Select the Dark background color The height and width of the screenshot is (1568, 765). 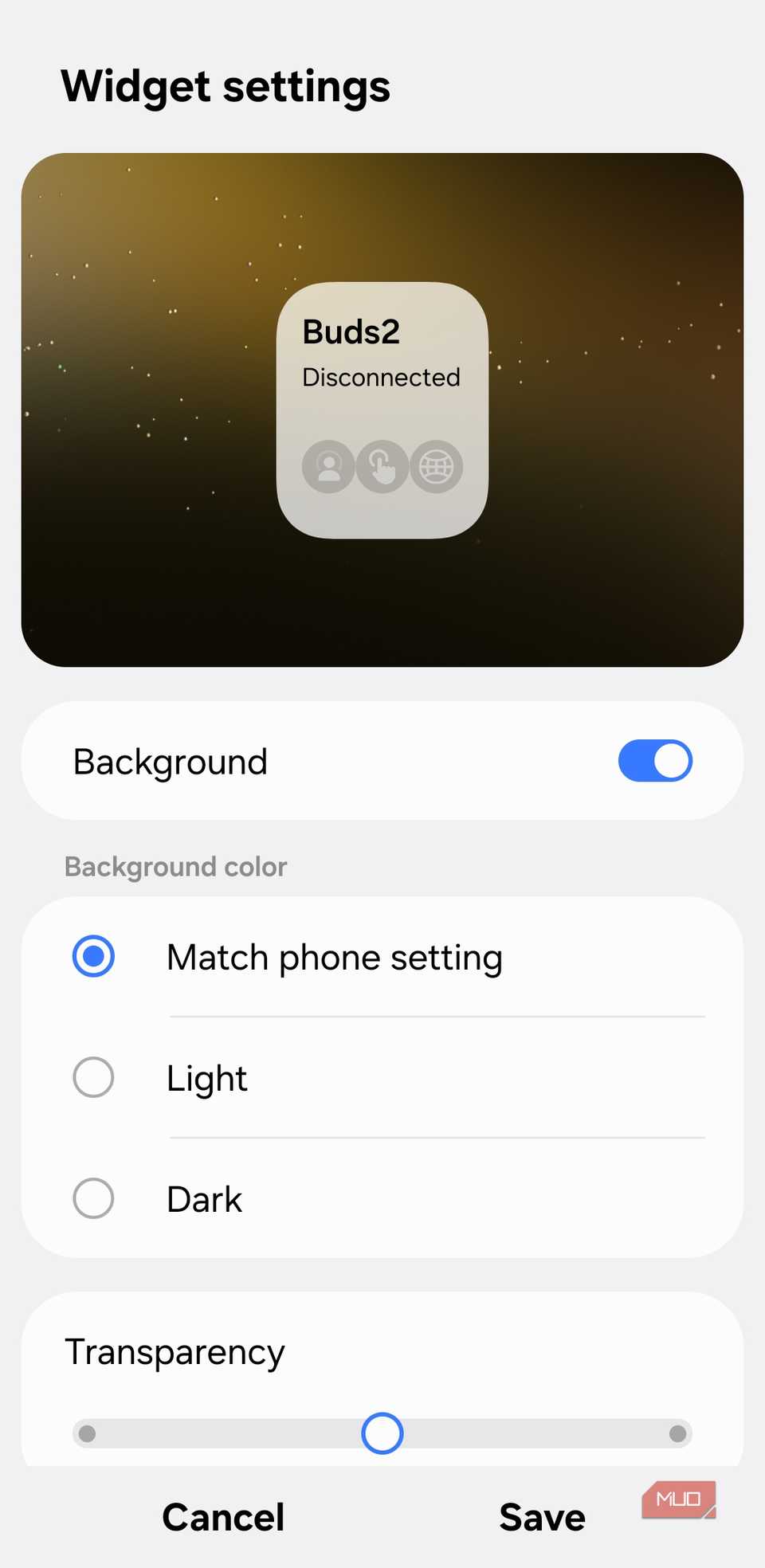point(92,1198)
